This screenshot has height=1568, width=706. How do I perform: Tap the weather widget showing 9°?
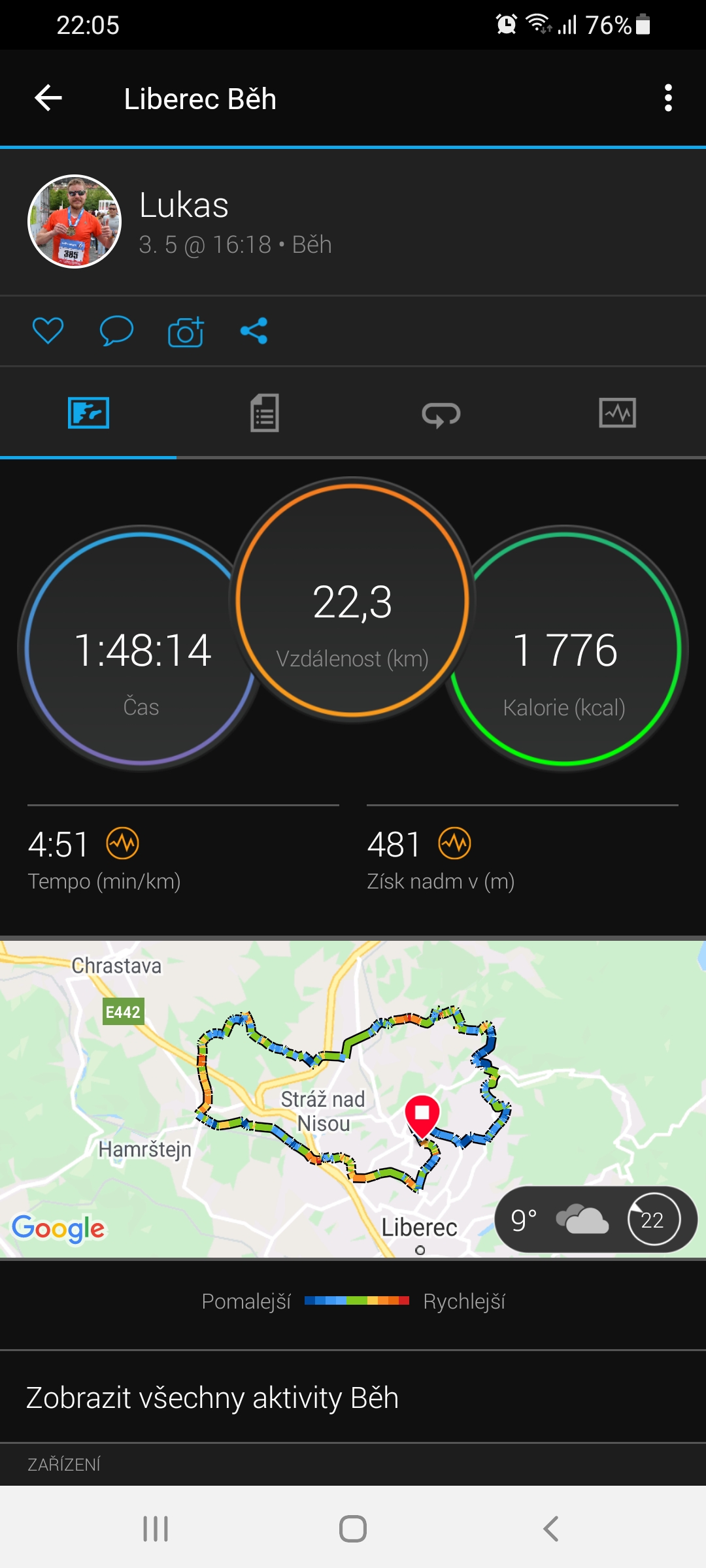click(x=596, y=1219)
